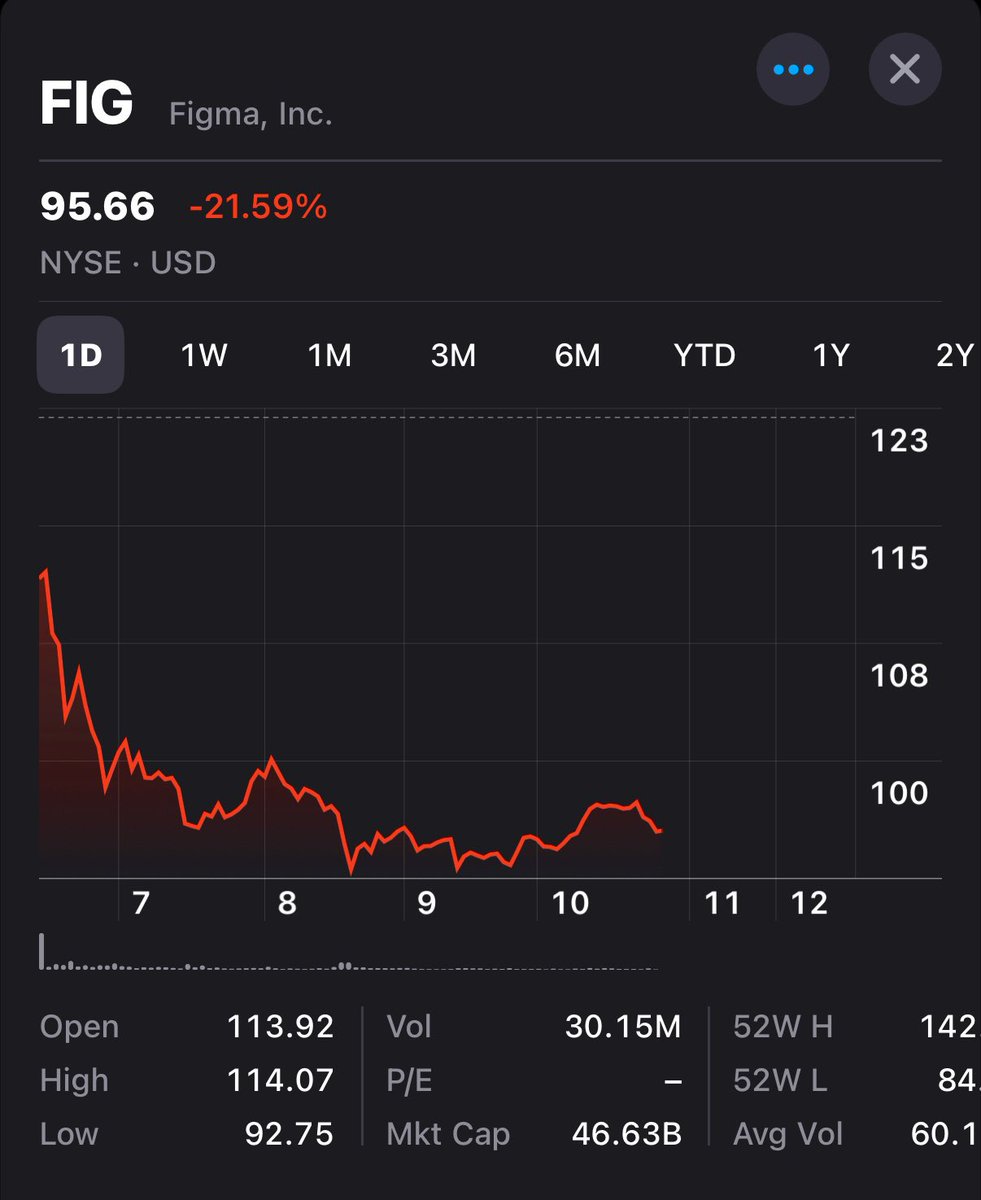Tap the current price 95.66

coord(96,207)
